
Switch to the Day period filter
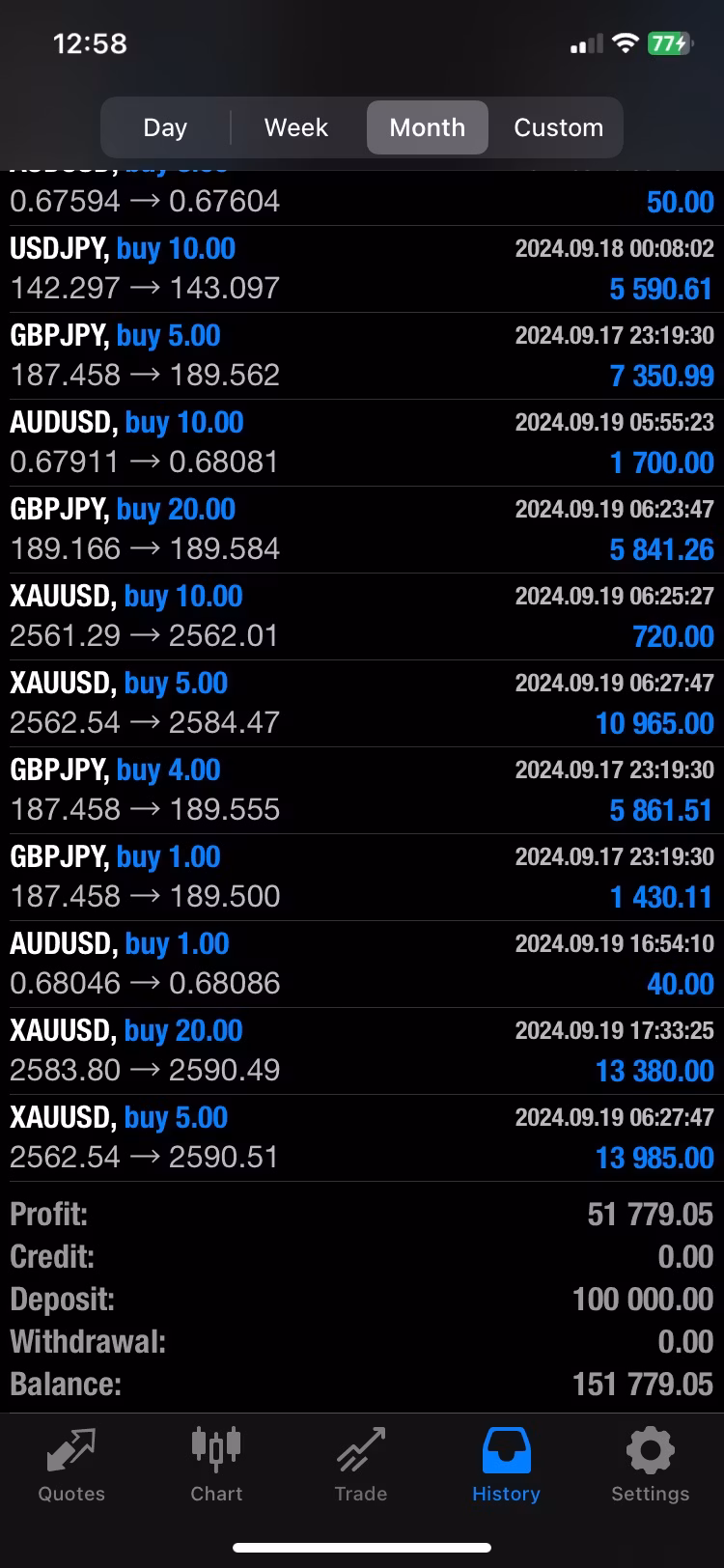[165, 127]
